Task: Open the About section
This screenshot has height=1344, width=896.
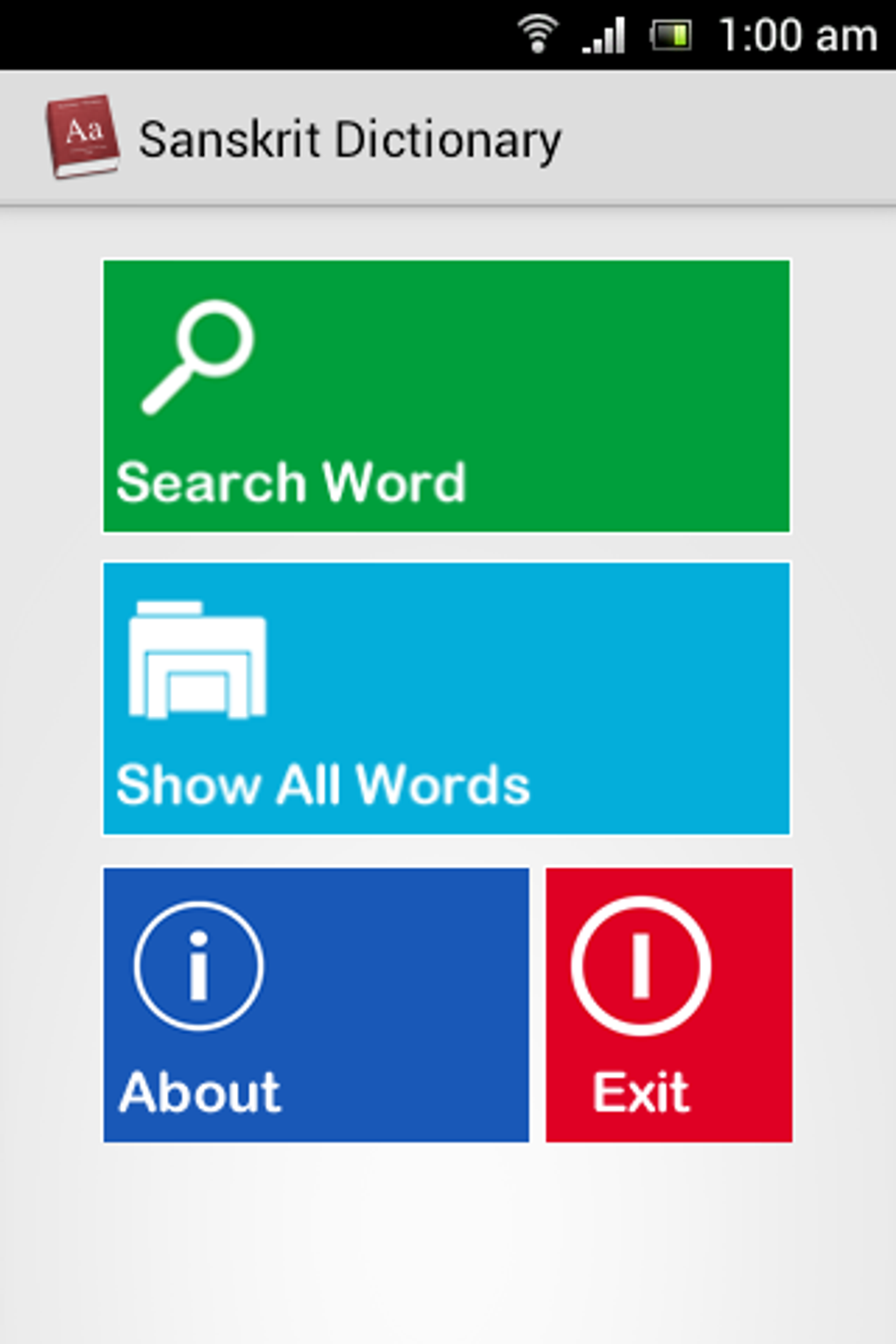Action: 316,1005
